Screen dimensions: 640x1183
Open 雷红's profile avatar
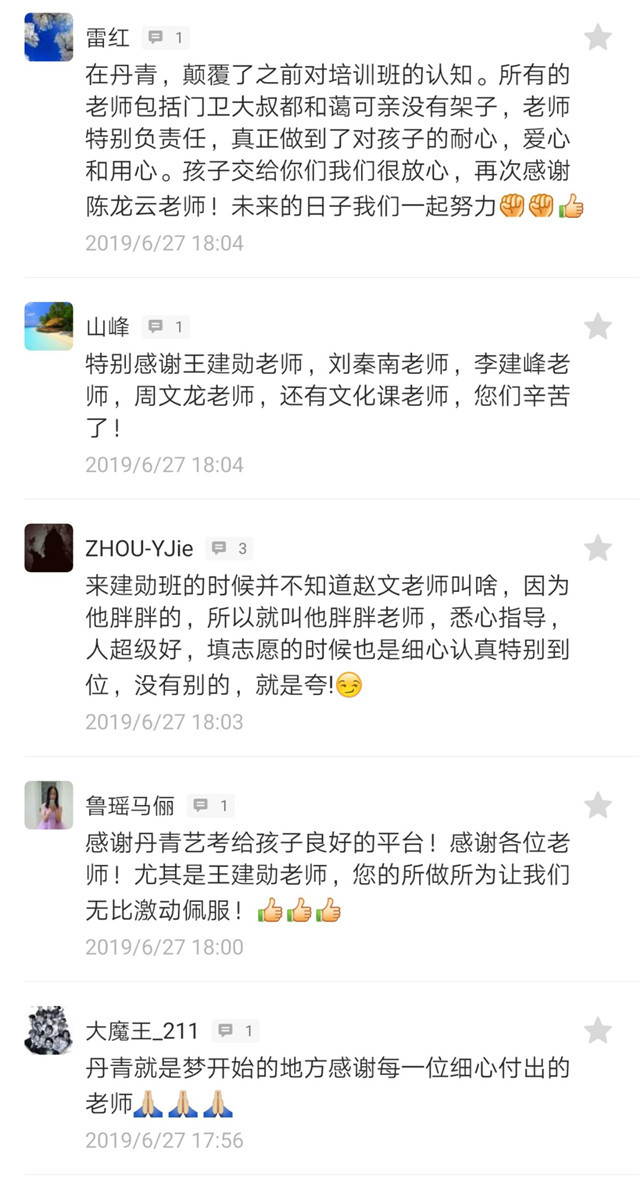pyautogui.click(x=49, y=37)
